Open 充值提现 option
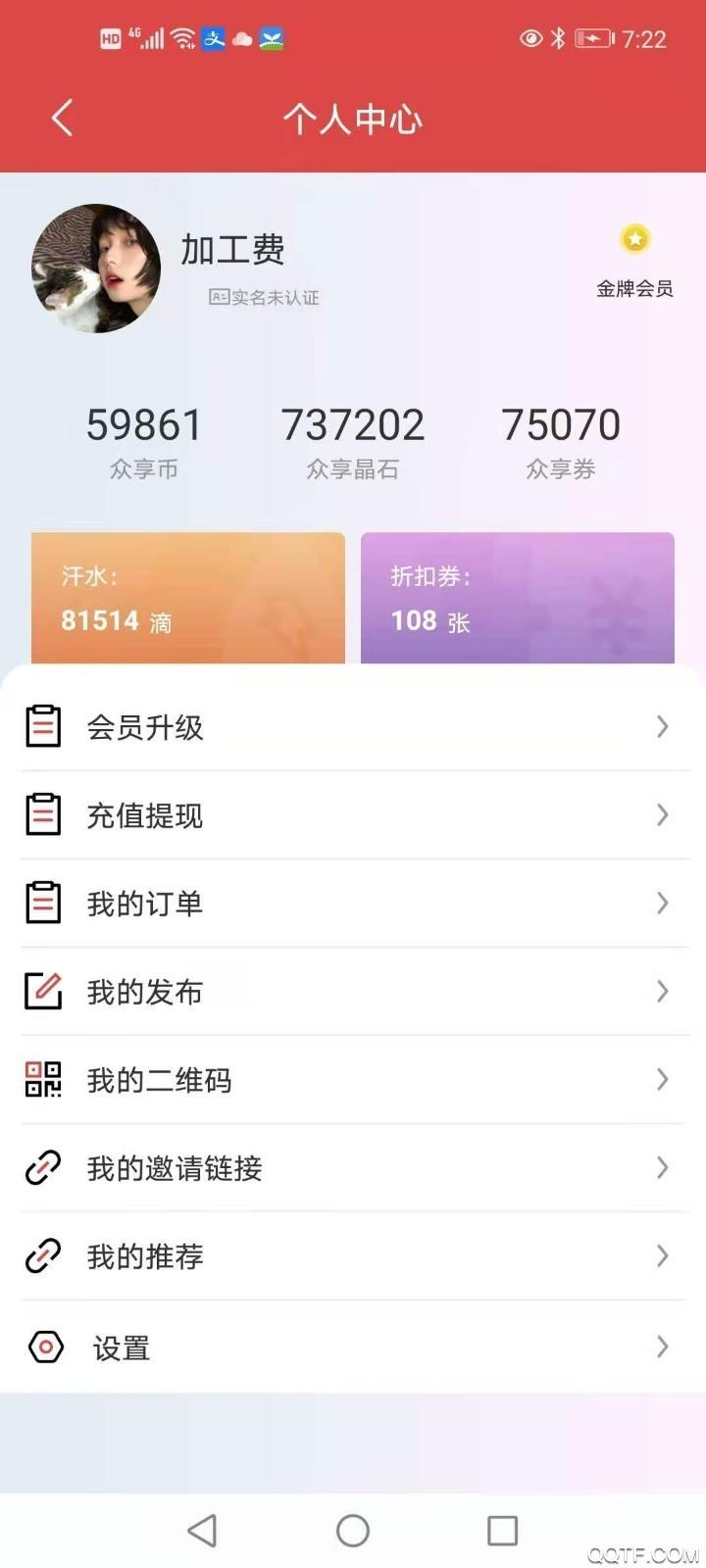The image size is (706, 1568). coord(353,815)
